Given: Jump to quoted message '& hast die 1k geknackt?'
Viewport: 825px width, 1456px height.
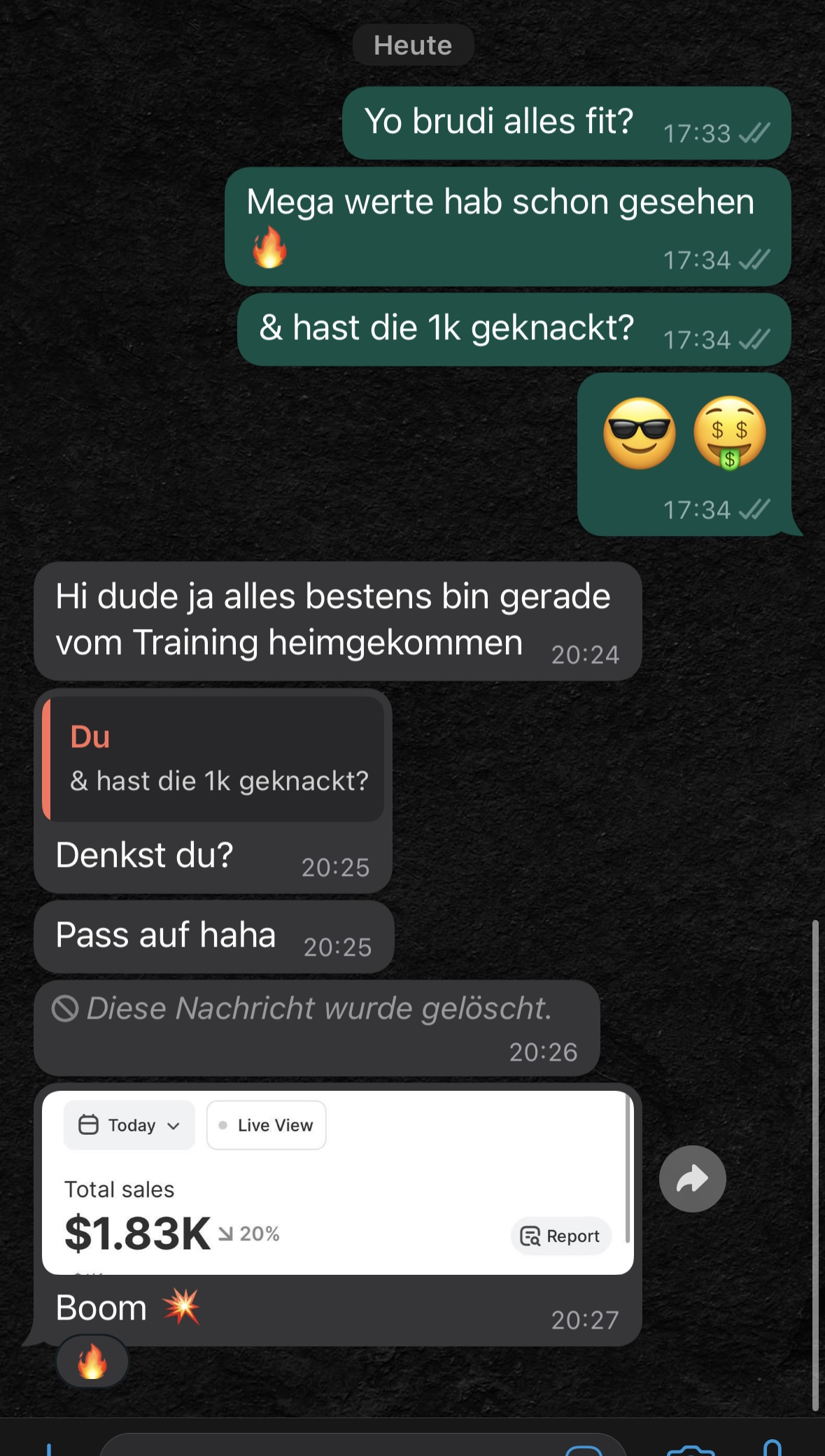Looking at the screenshot, I should [213, 759].
